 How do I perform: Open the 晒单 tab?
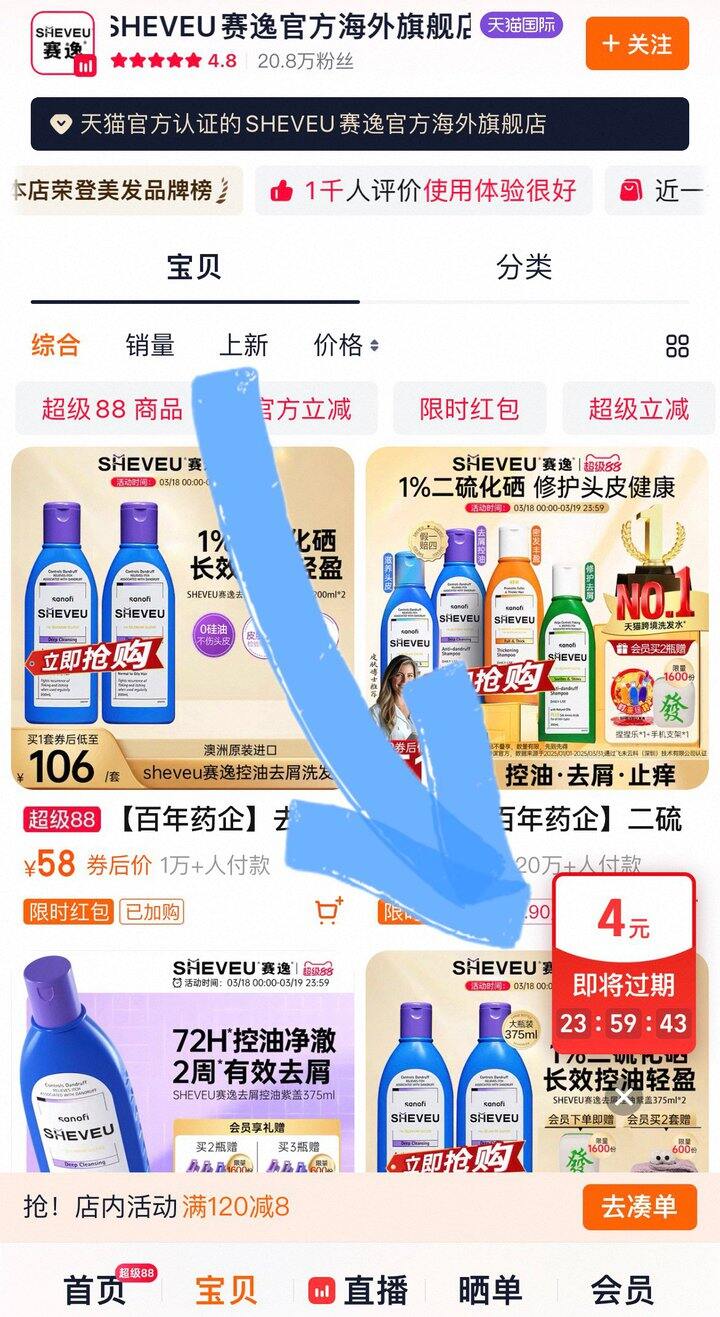(x=490, y=1290)
